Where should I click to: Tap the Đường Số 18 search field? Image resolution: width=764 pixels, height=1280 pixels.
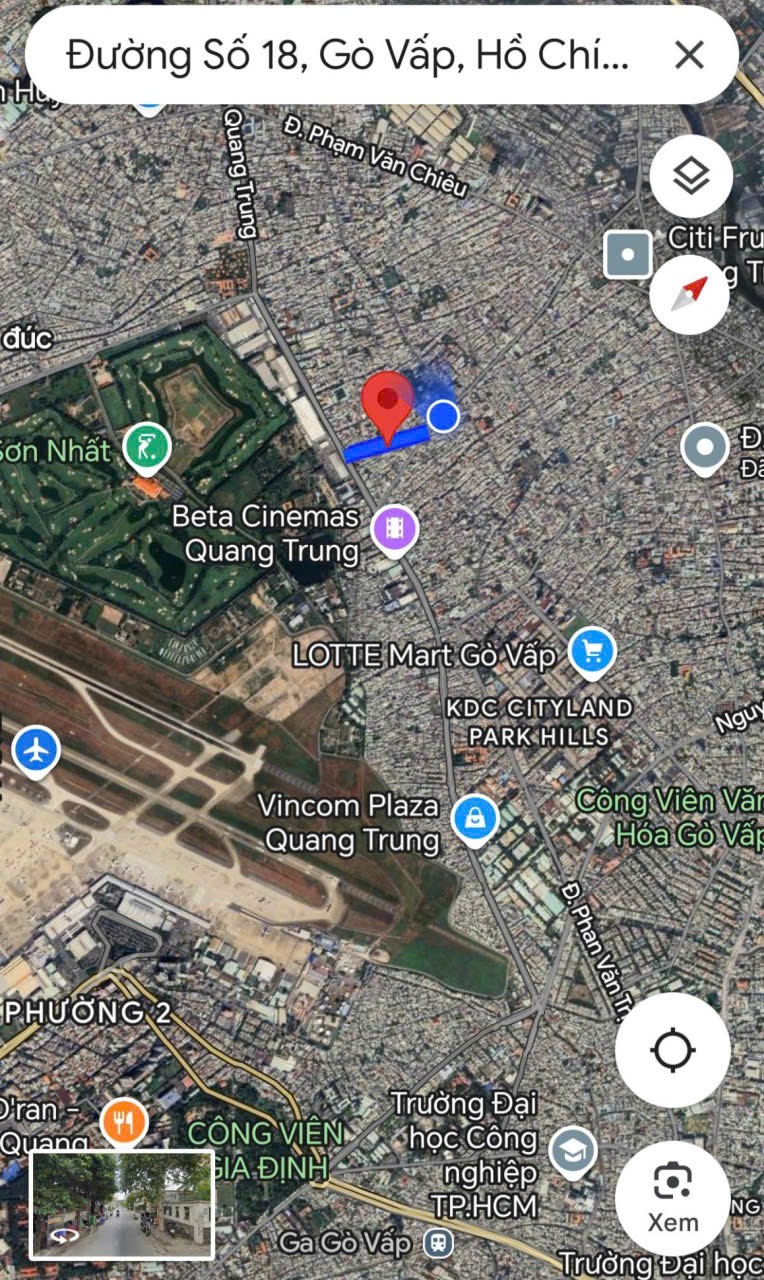(x=347, y=56)
